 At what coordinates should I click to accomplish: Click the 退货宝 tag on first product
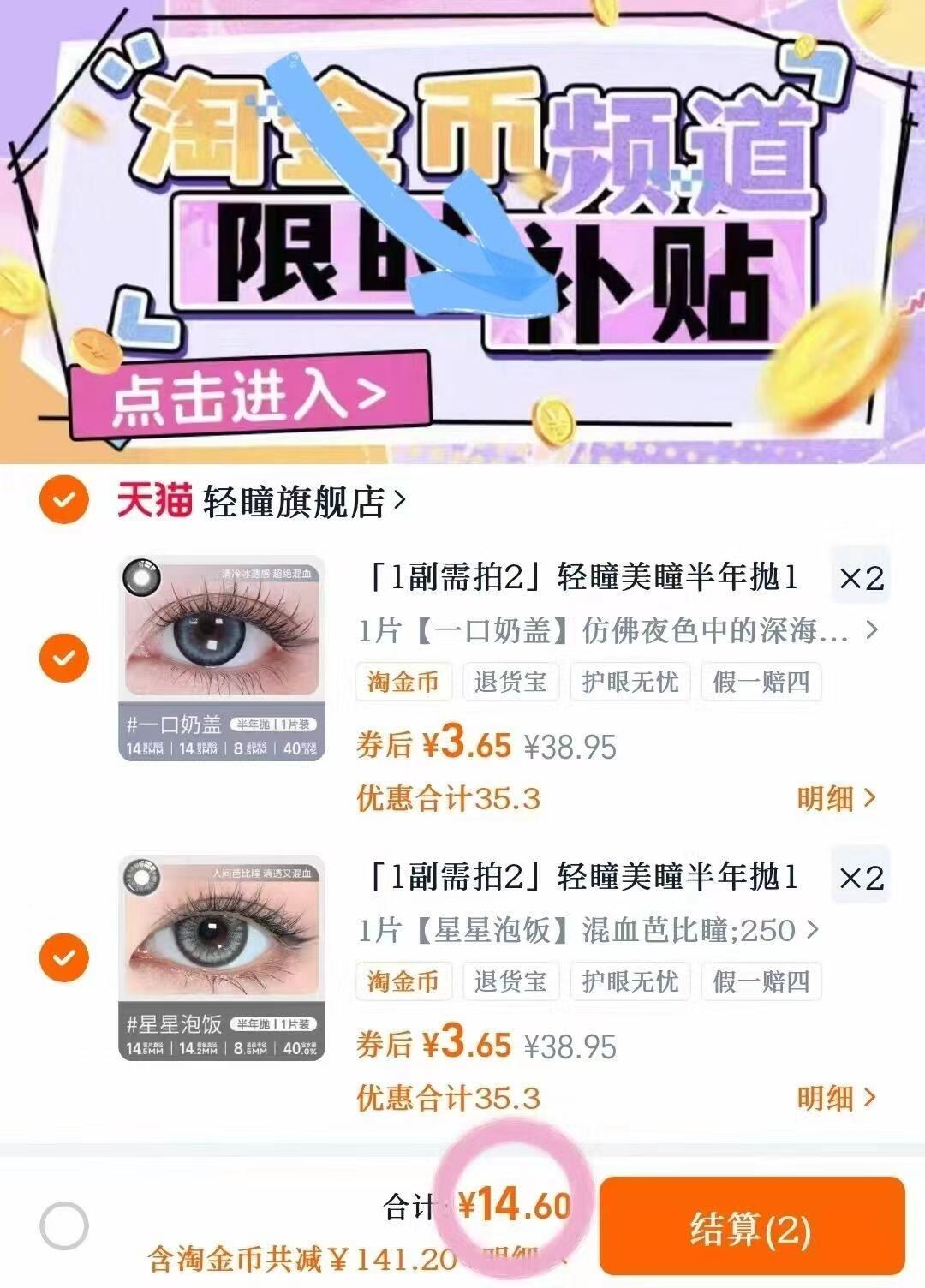click(511, 682)
